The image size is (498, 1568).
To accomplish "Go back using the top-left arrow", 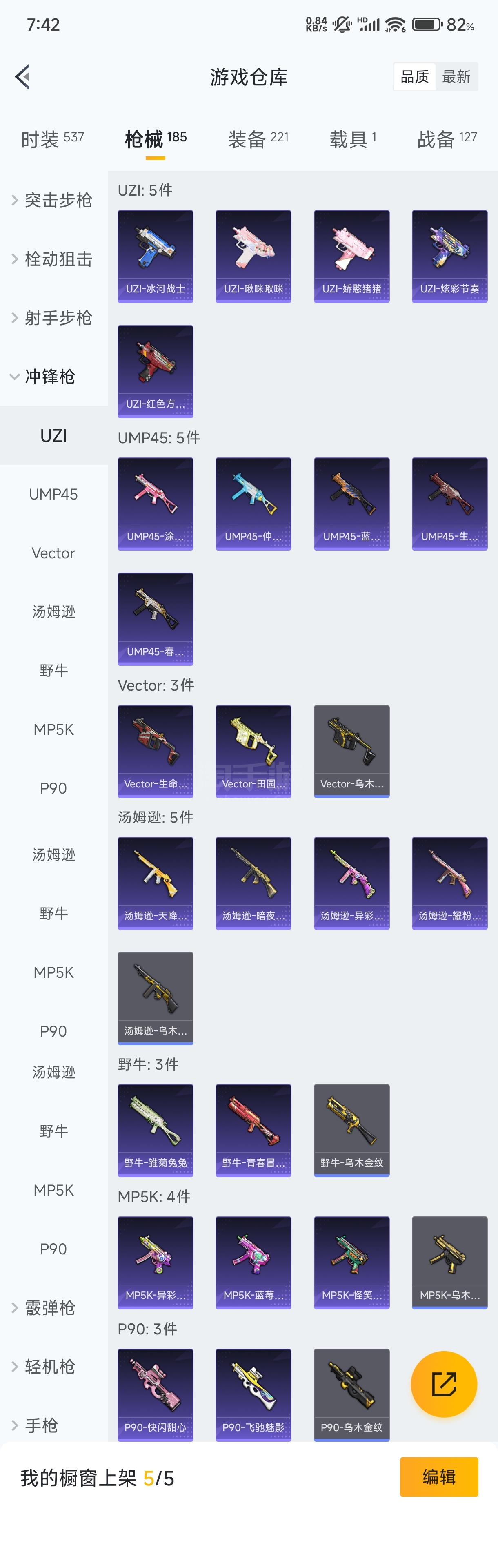I will point(22,77).
